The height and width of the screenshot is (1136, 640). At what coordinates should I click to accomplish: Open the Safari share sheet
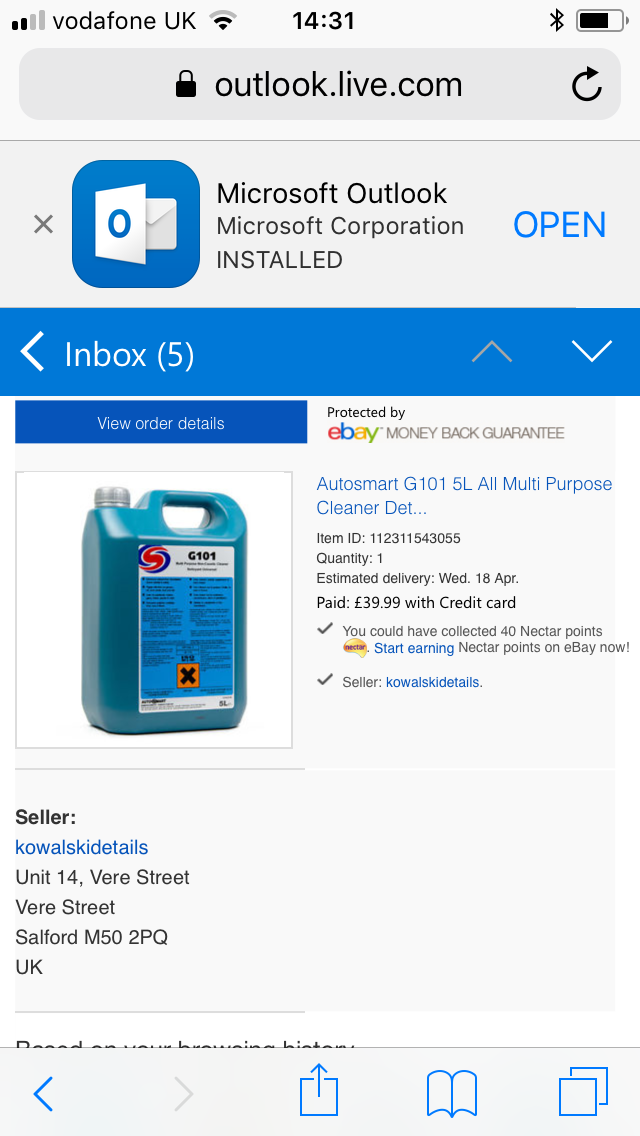pyautogui.click(x=319, y=1090)
